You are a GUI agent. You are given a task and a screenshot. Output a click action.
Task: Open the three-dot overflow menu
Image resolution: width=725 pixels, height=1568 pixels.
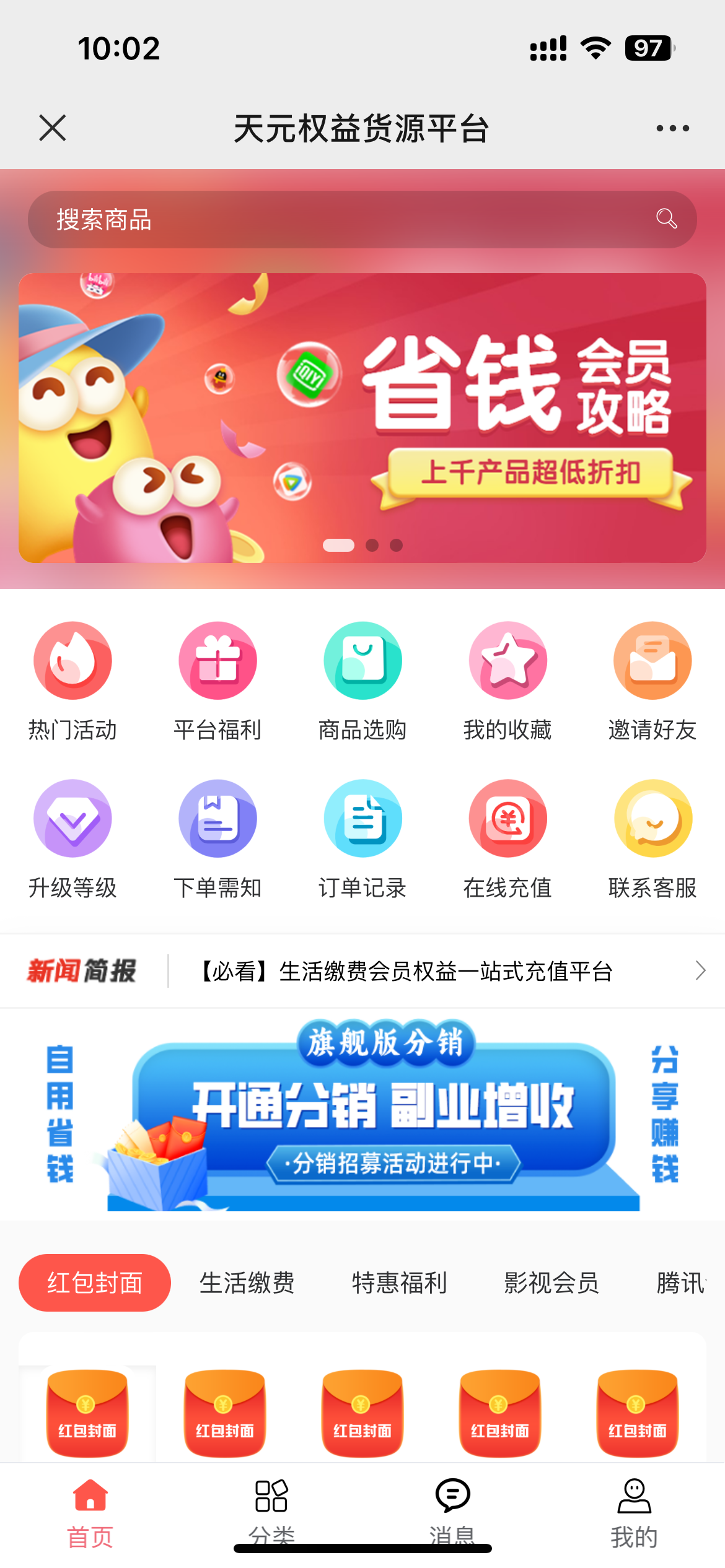[672, 128]
